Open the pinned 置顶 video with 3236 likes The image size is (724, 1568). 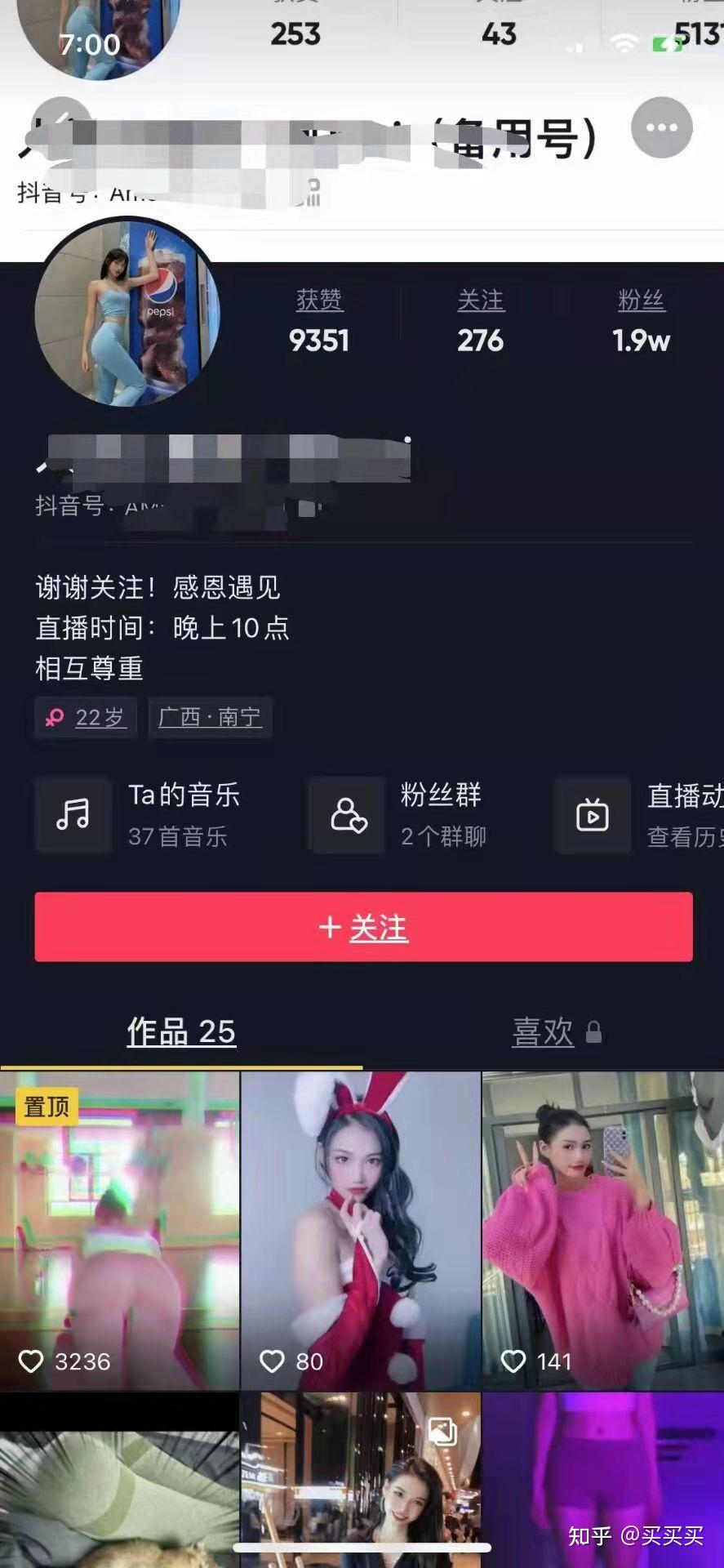point(119,1229)
